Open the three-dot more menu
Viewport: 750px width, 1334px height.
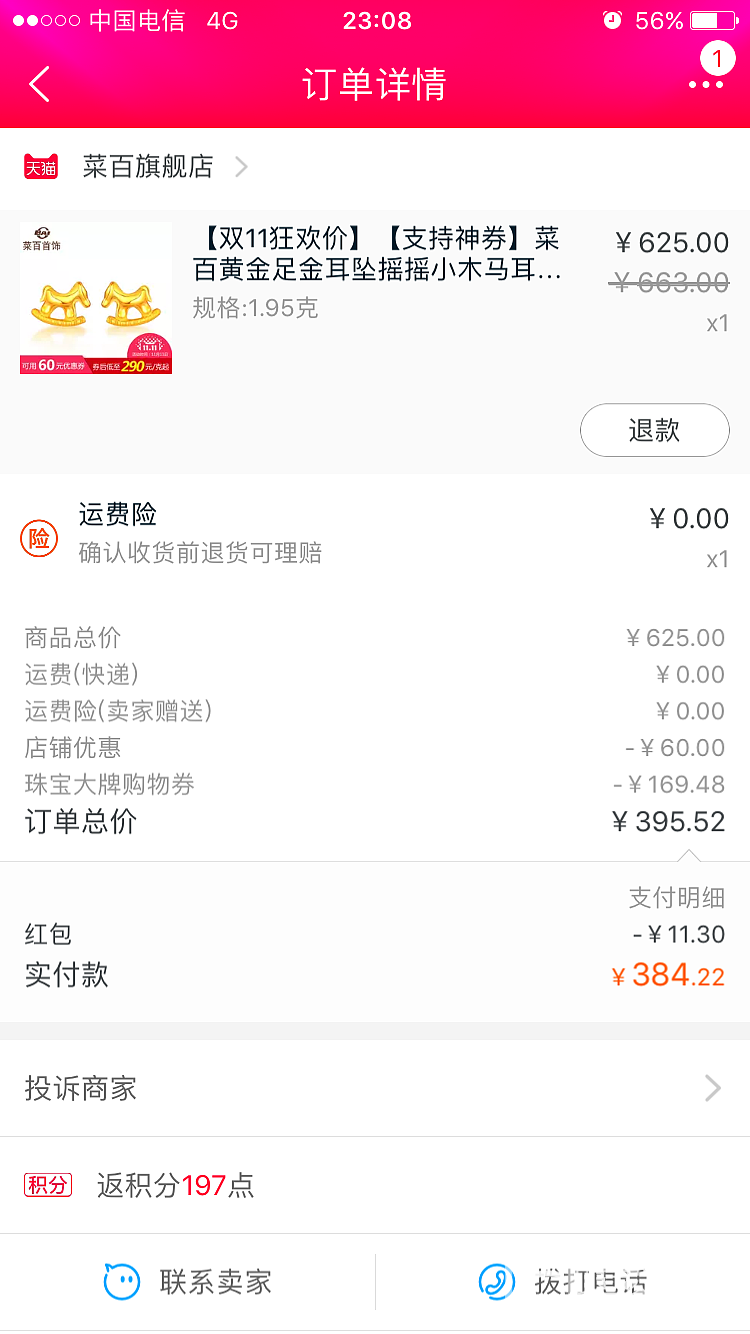tap(706, 85)
